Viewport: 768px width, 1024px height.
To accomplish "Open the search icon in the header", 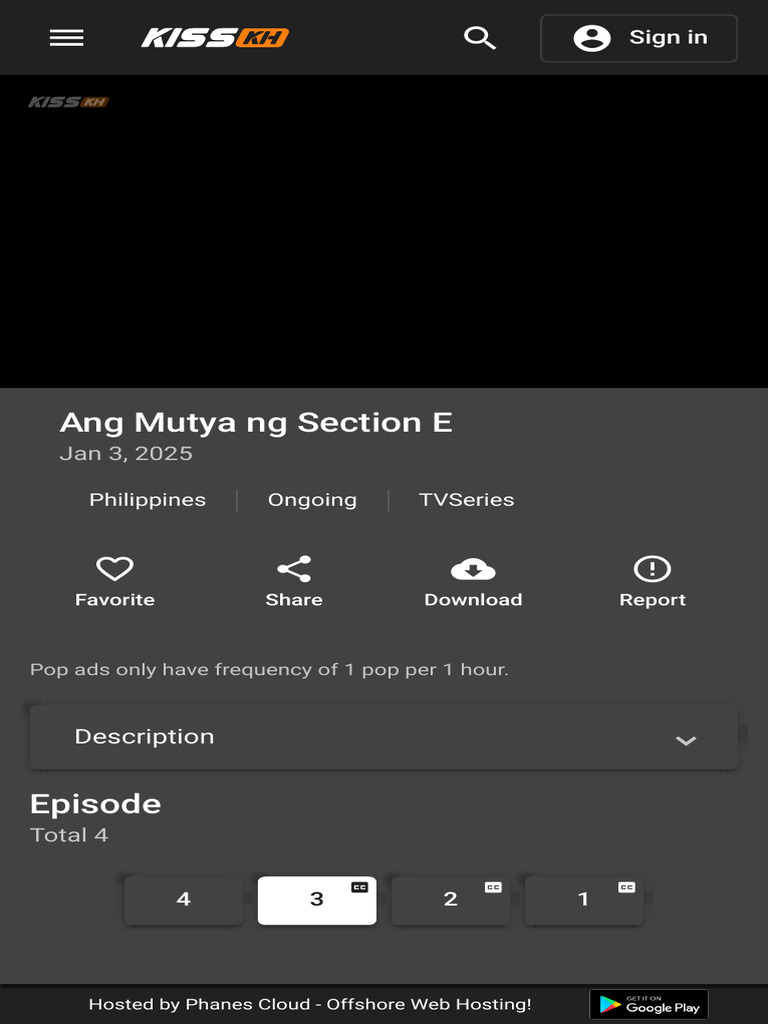I will point(480,38).
